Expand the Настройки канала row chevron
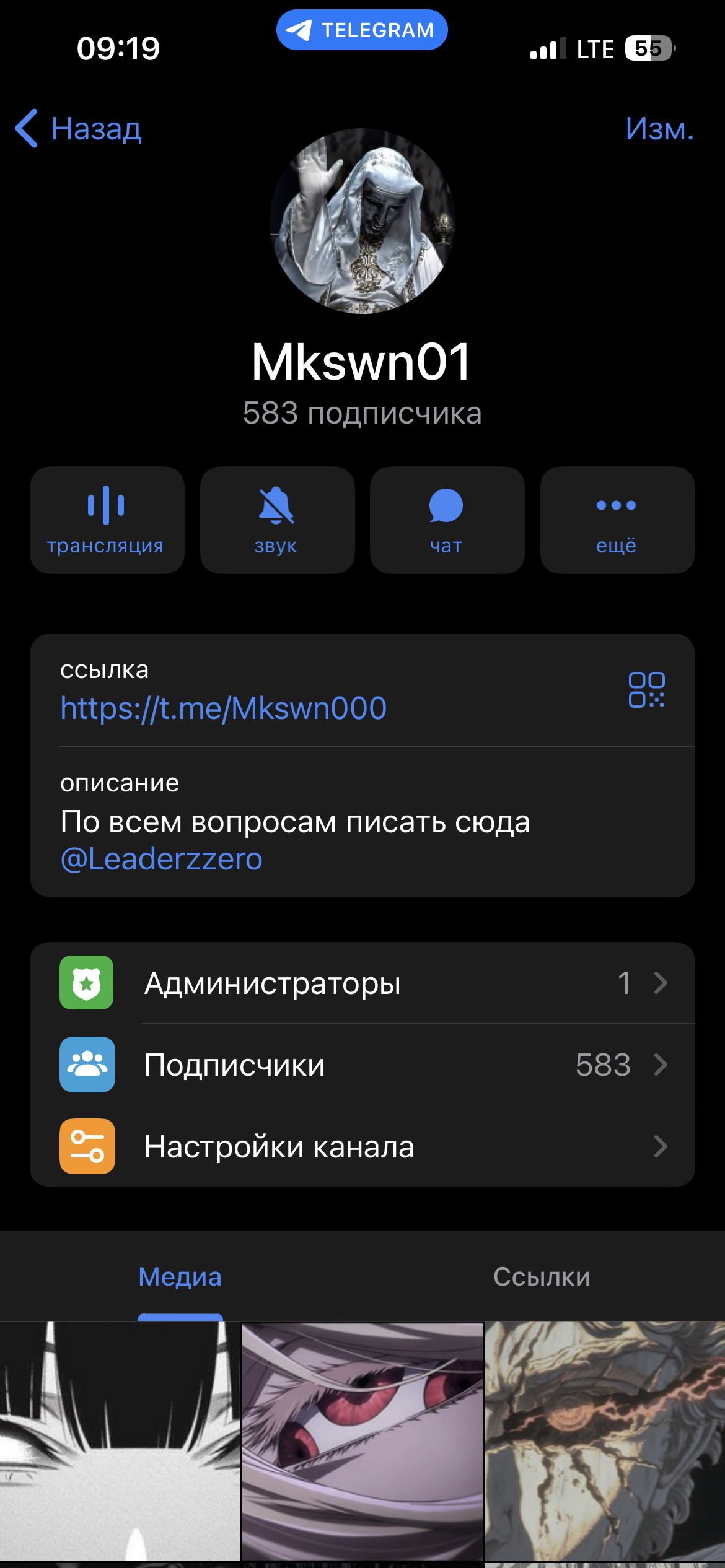The image size is (725, 1568). coord(661,1147)
